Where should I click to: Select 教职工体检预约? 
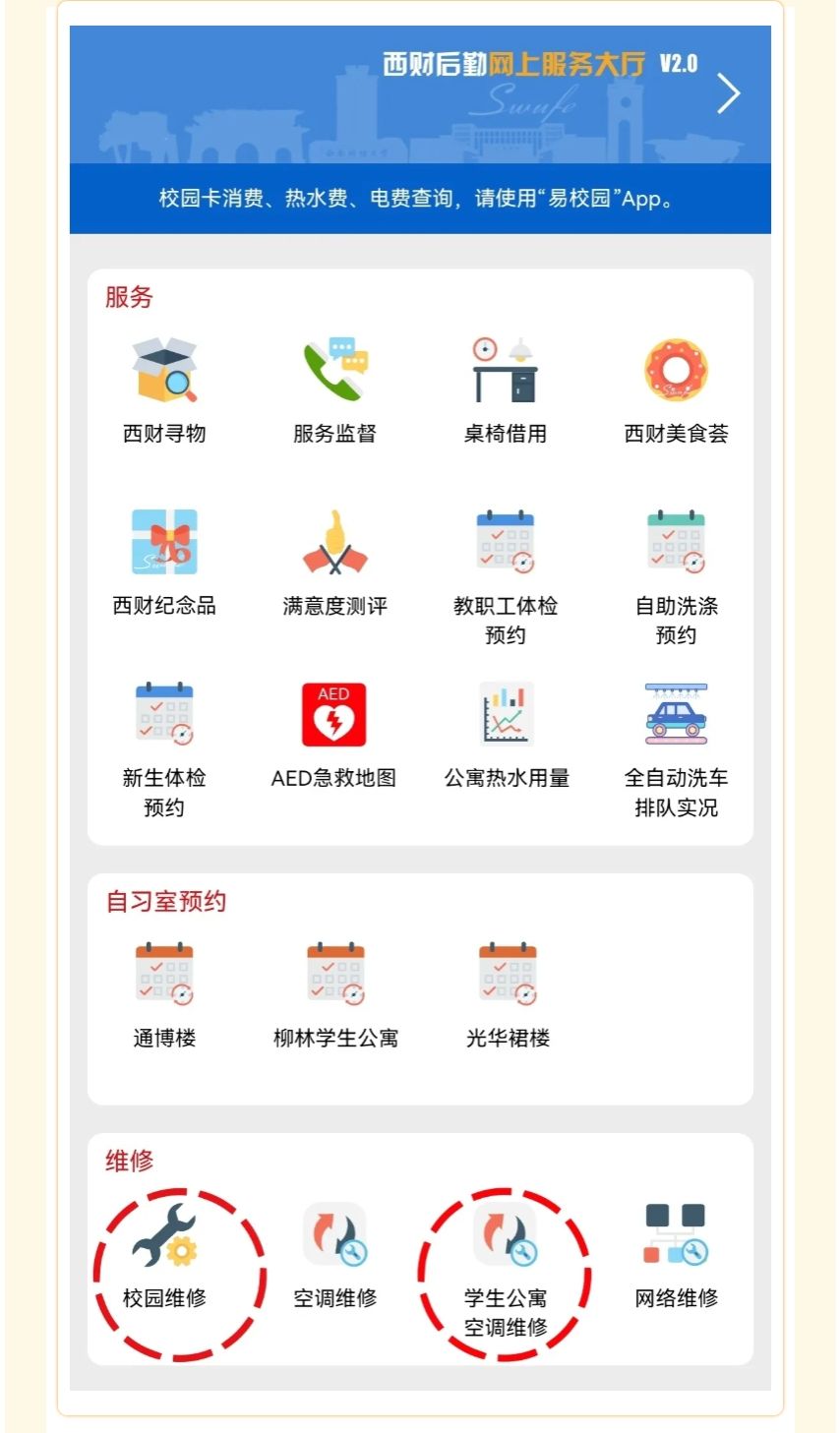(506, 577)
